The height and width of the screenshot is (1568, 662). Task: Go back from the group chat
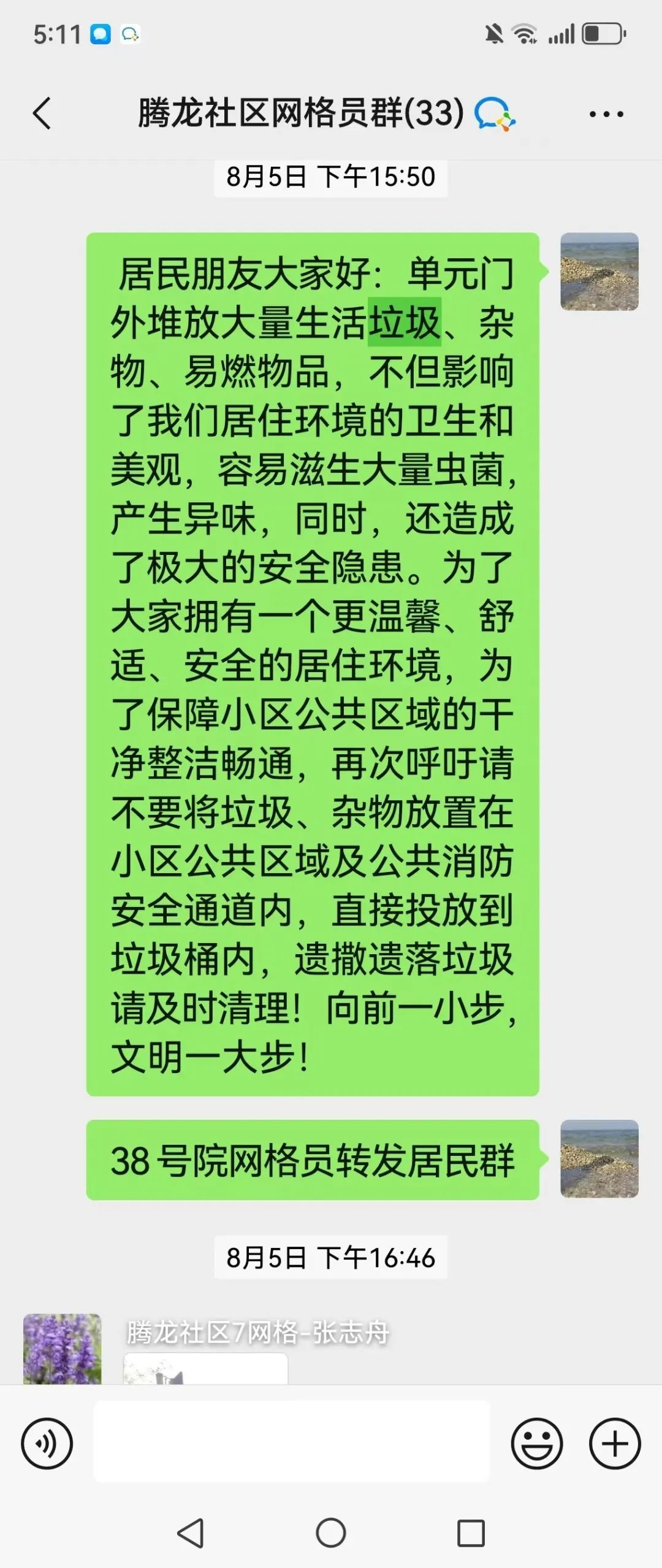click(42, 113)
